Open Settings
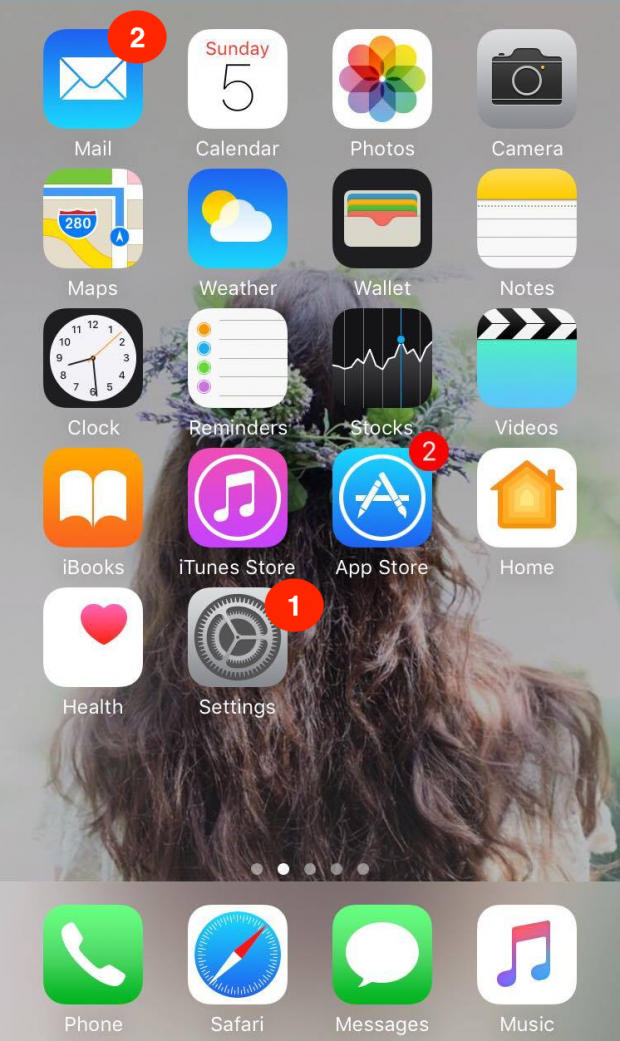The image size is (620, 1041). pyautogui.click(x=238, y=637)
